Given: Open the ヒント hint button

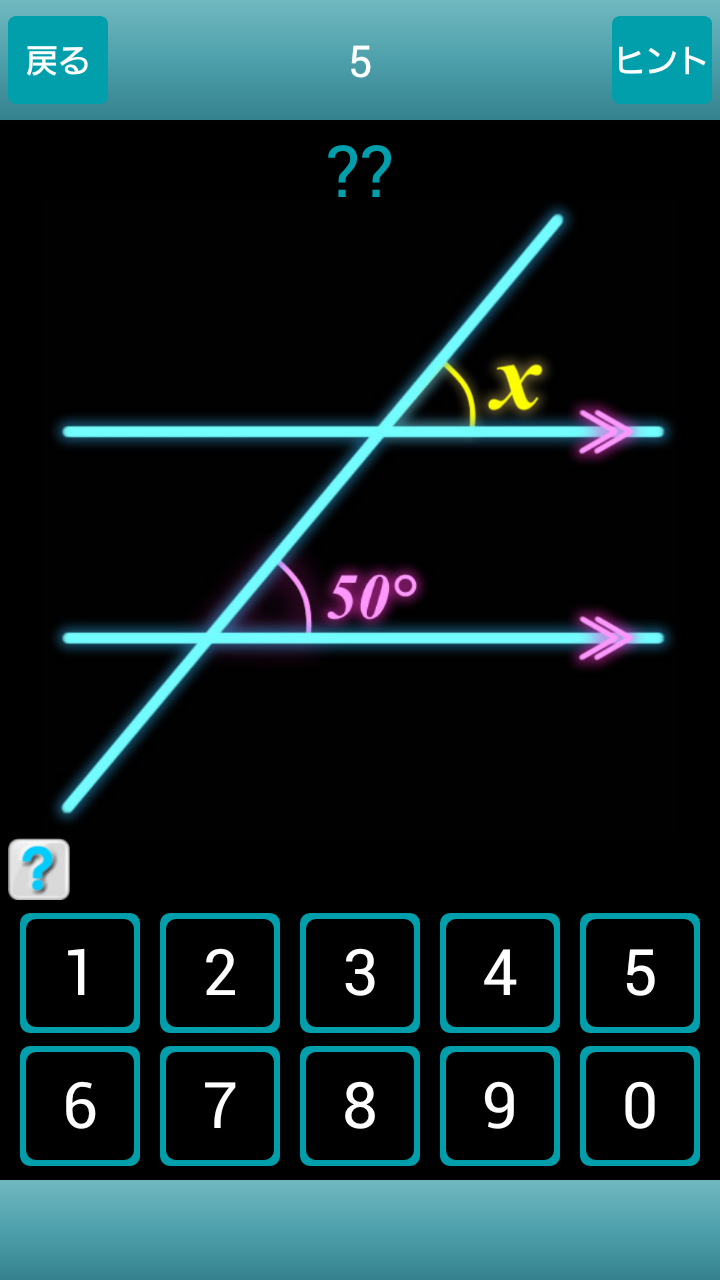Looking at the screenshot, I should click(x=661, y=60).
